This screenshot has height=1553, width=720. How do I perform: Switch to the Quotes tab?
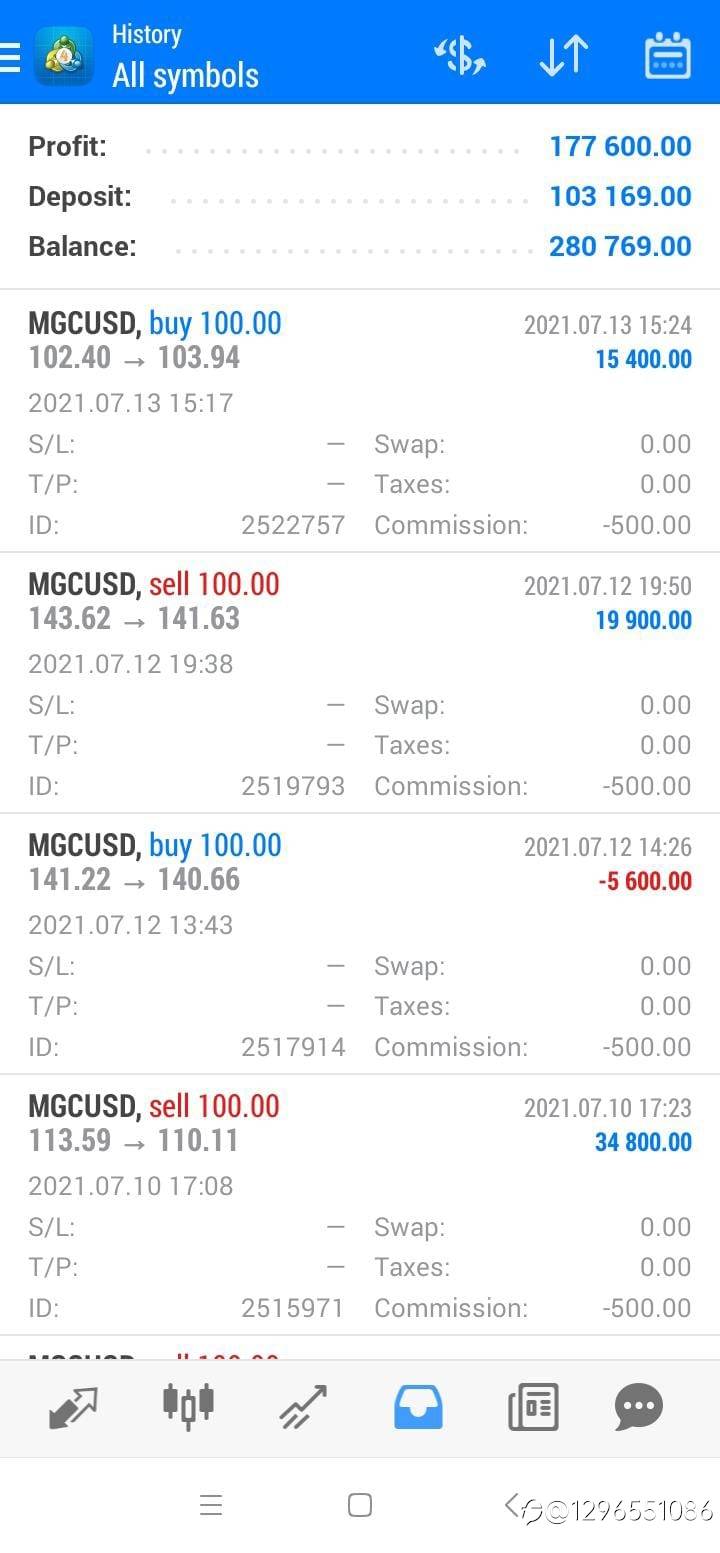(x=73, y=1408)
